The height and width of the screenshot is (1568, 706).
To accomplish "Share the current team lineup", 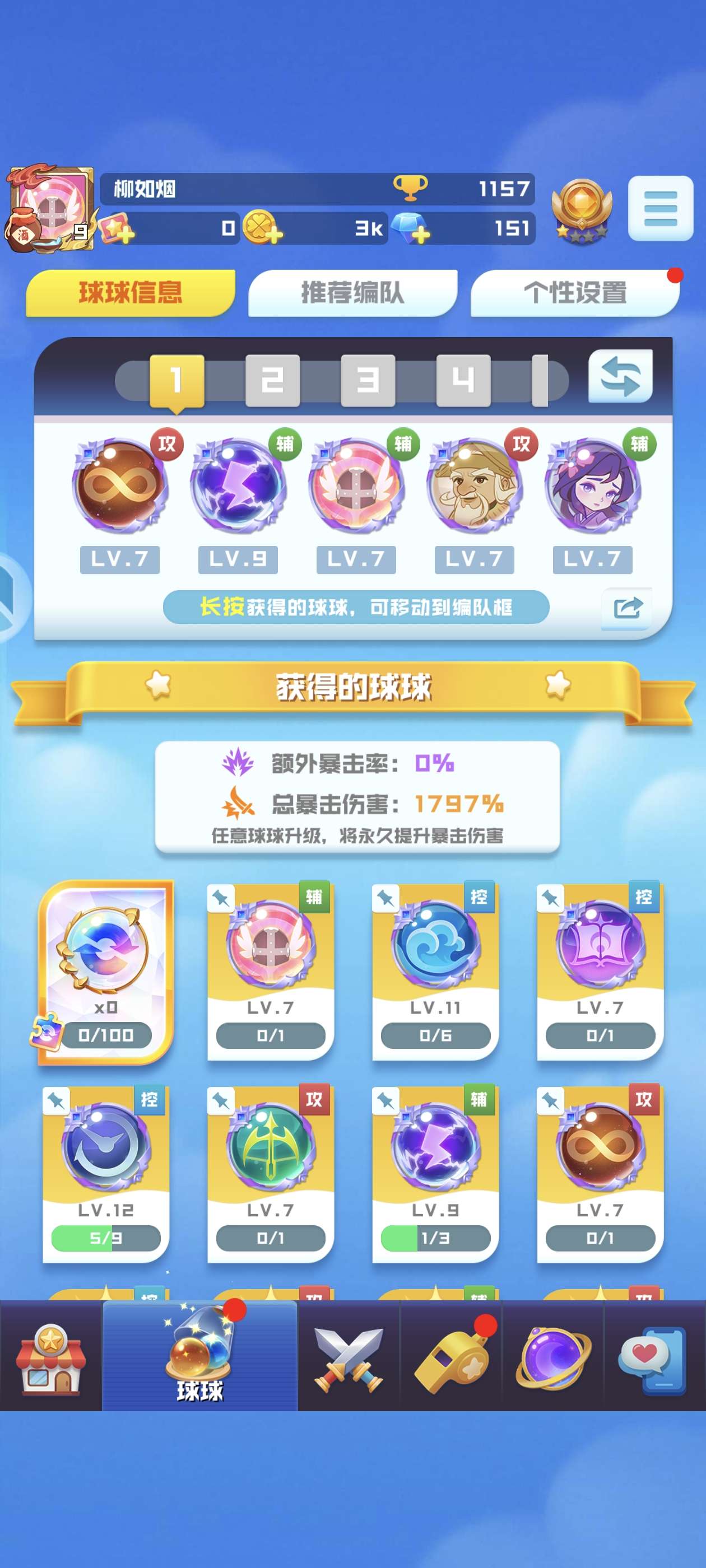I will [628, 608].
